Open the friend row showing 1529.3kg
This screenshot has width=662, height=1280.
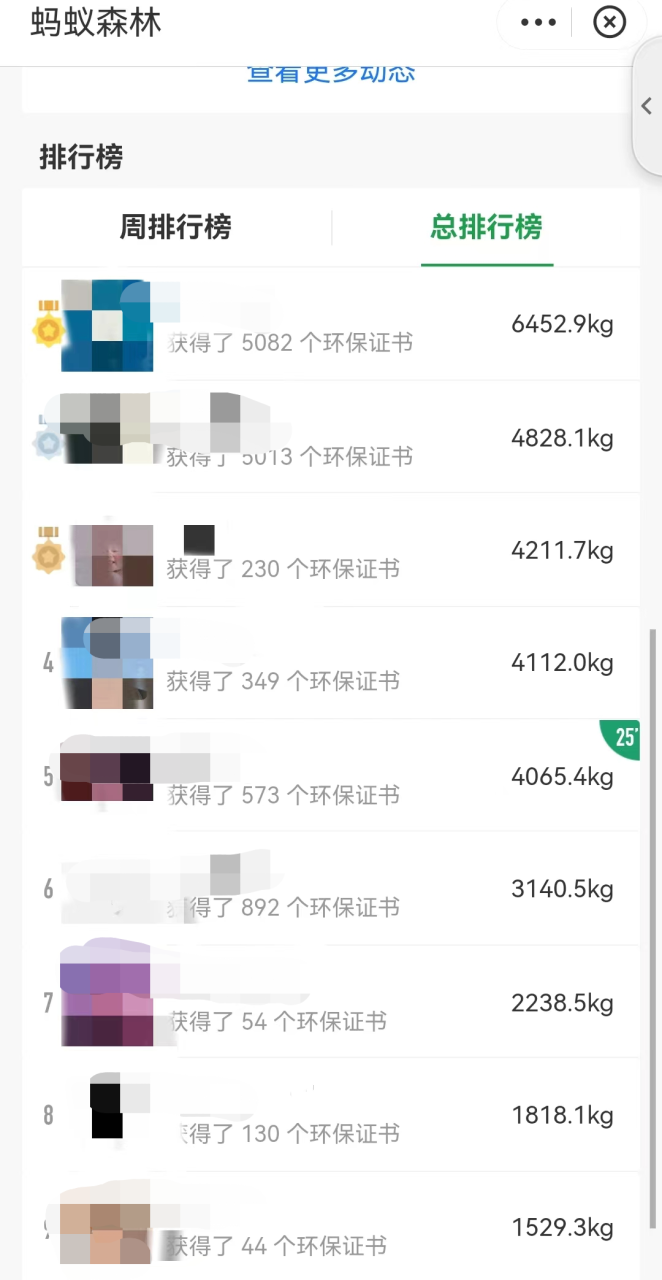pyautogui.click(x=330, y=1228)
